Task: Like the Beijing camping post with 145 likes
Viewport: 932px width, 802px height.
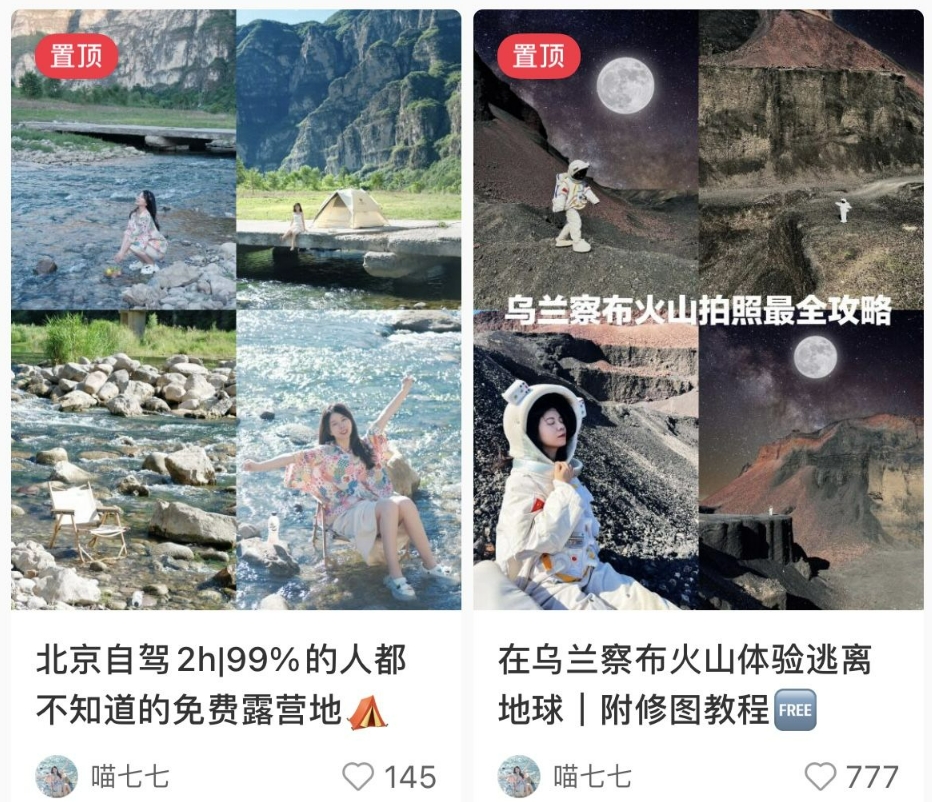Action: [357, 776]
